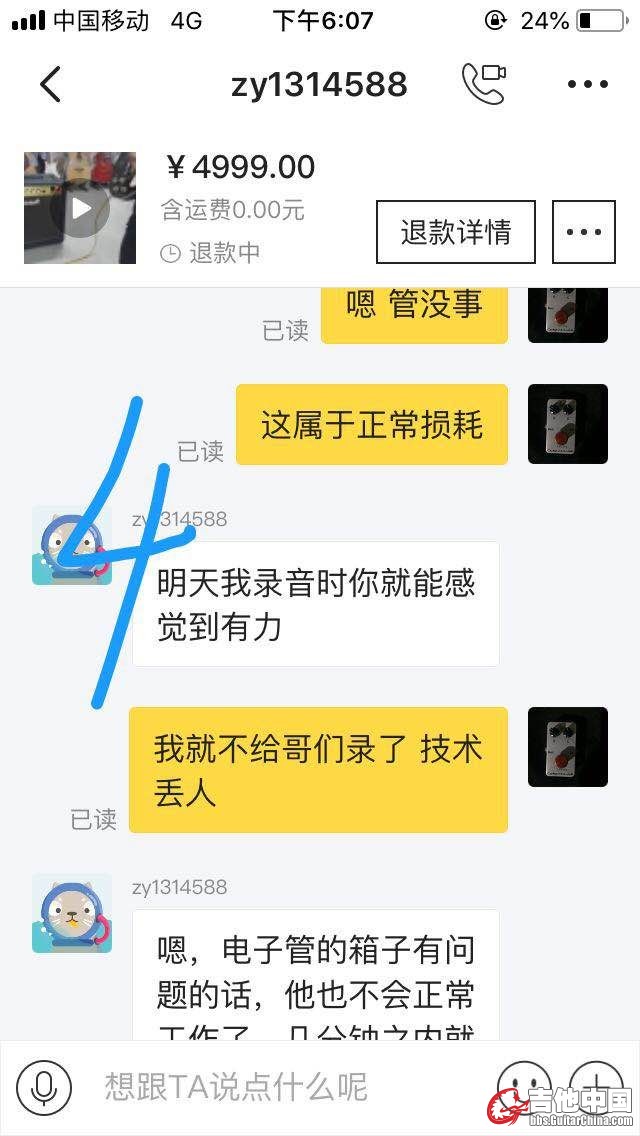640x1136 pixels.
Task: Go back from the zy1314588 chat
Action: pos(50,84)
